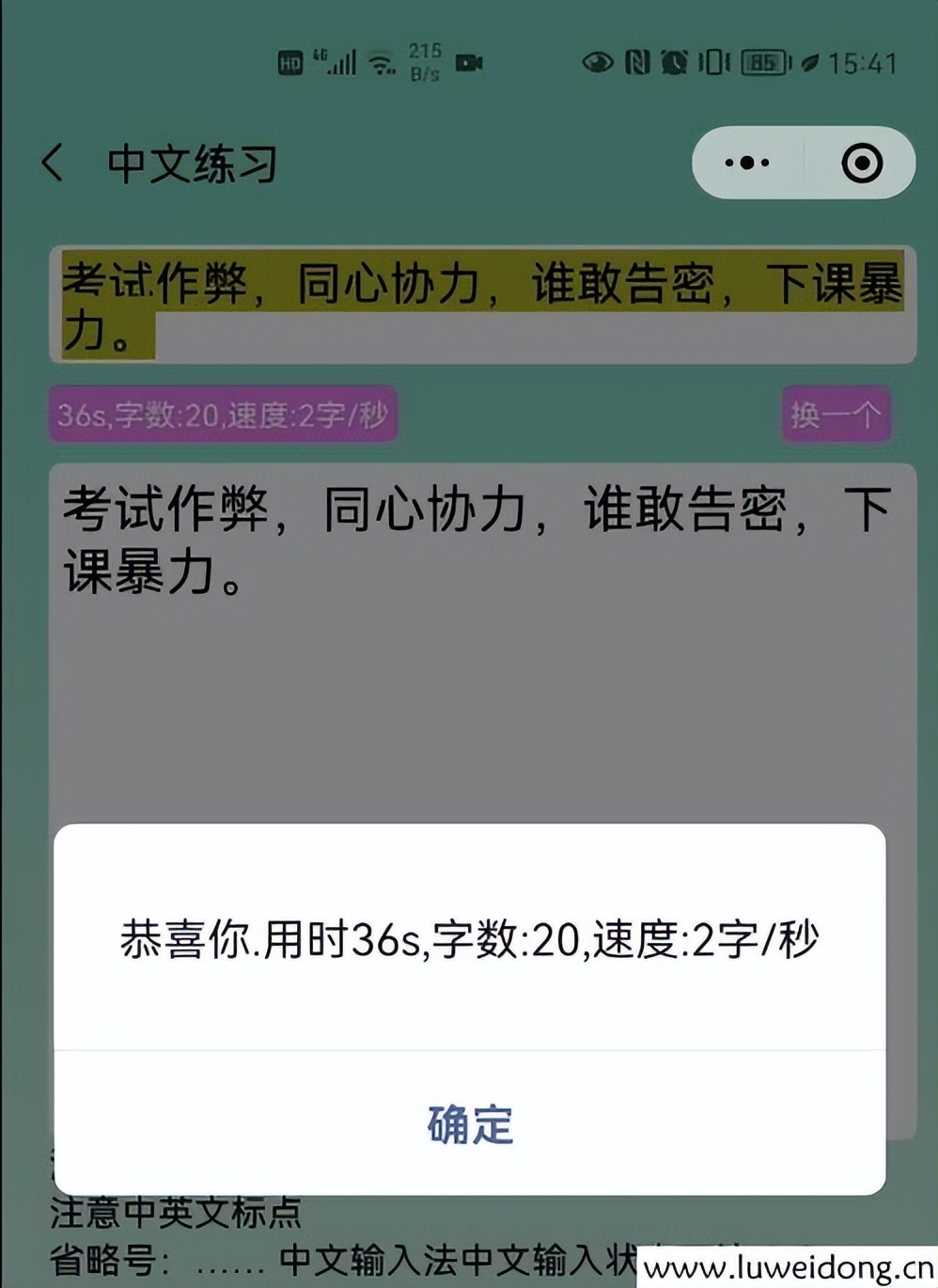Tap the HD voice icon in status bar
Image resolution: width=938 pixels, height=1288 pixels.
tap(291, 59)
